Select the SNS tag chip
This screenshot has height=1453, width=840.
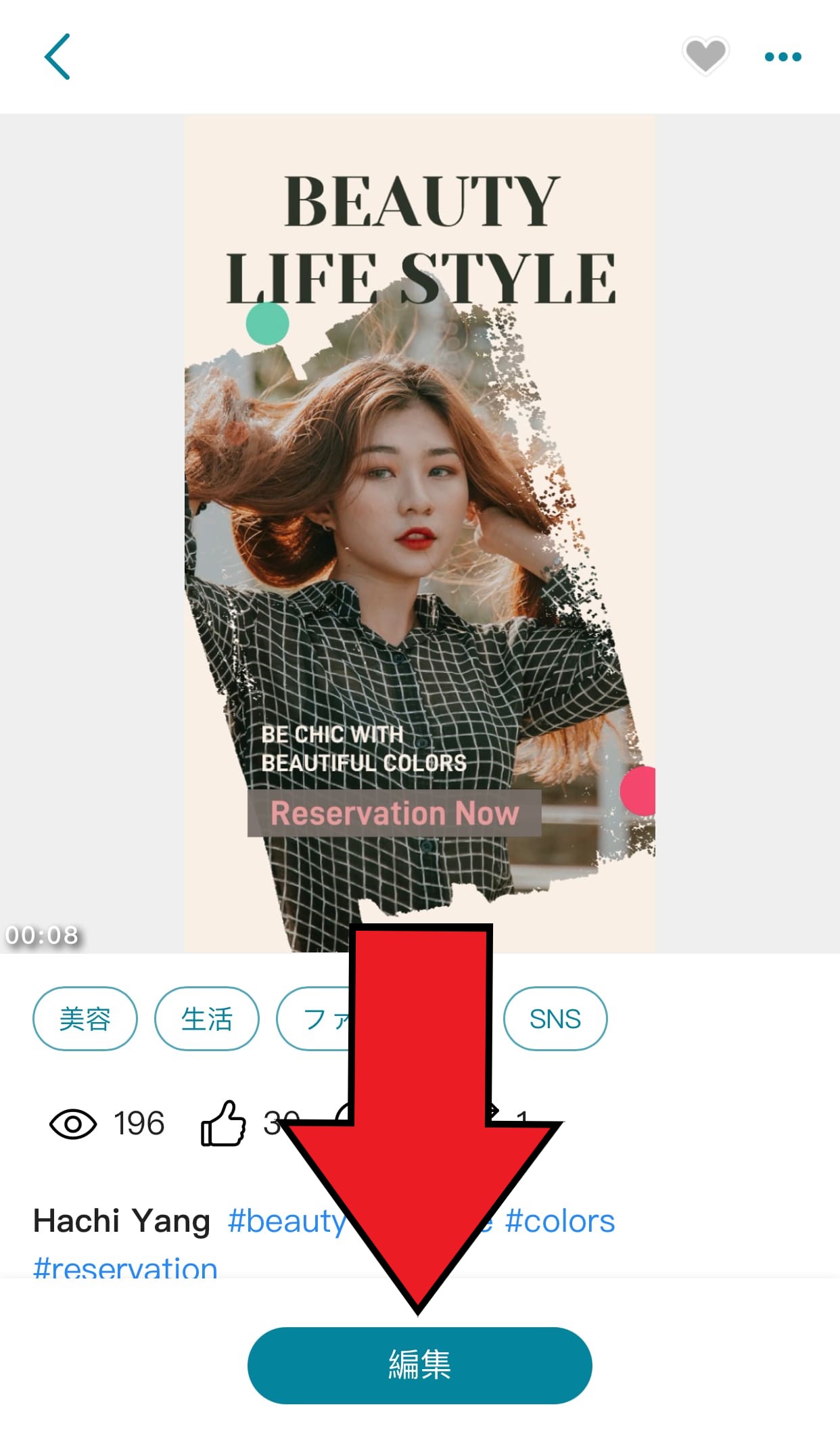[555, 1019]
